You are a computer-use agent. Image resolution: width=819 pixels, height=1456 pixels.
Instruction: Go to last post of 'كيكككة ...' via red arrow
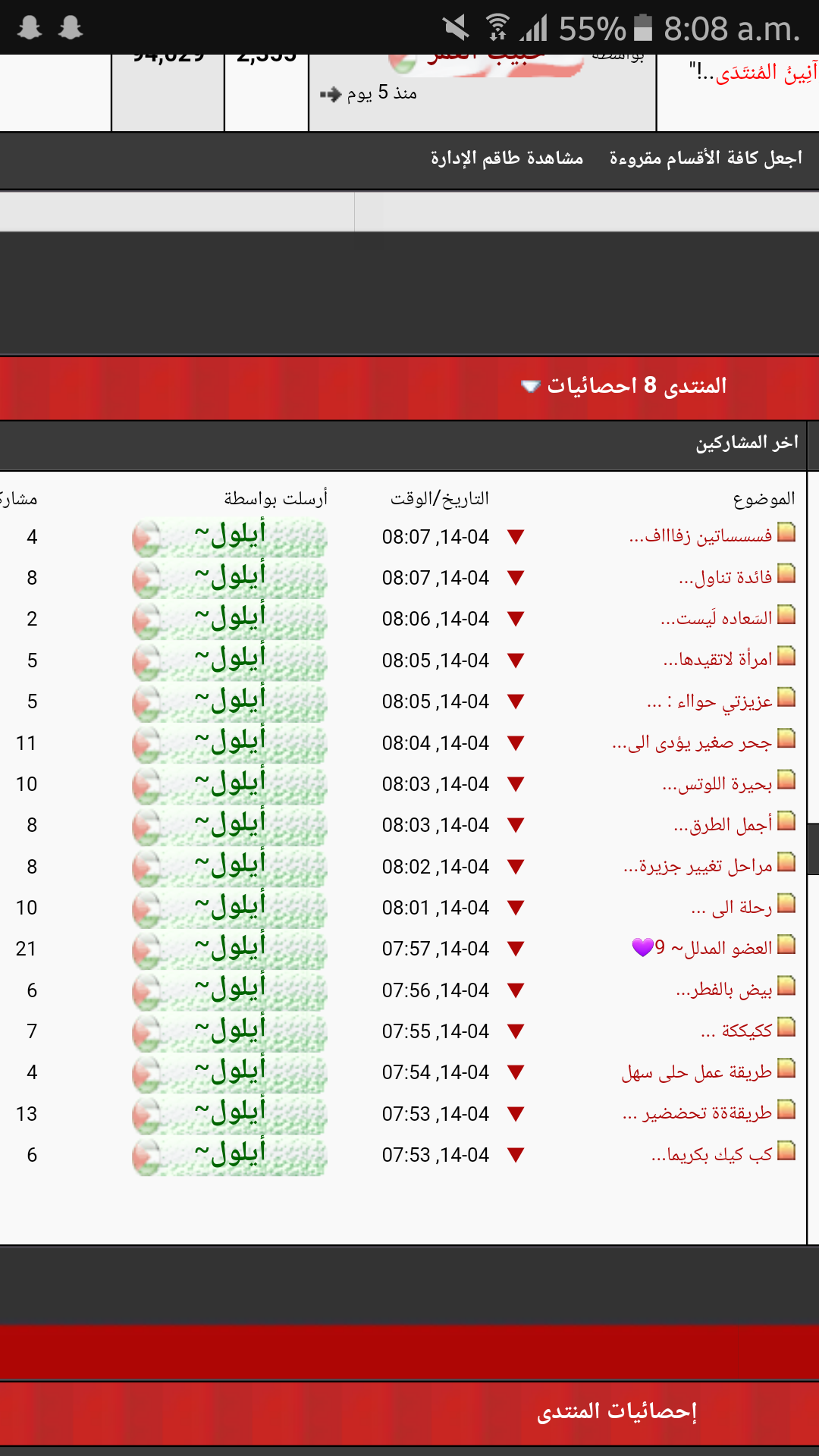516,1031
